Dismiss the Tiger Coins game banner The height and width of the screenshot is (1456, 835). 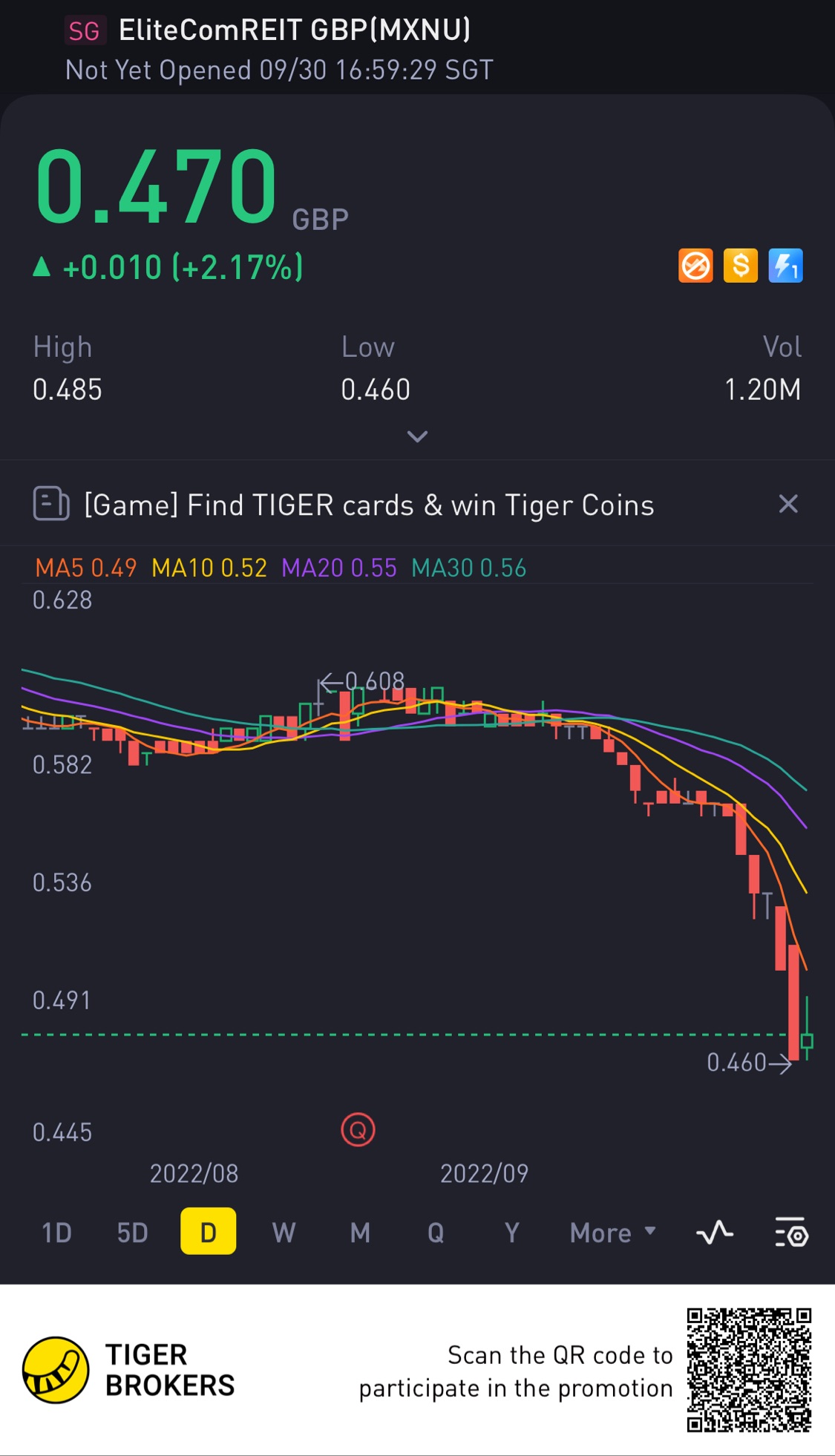click(787, 504)
